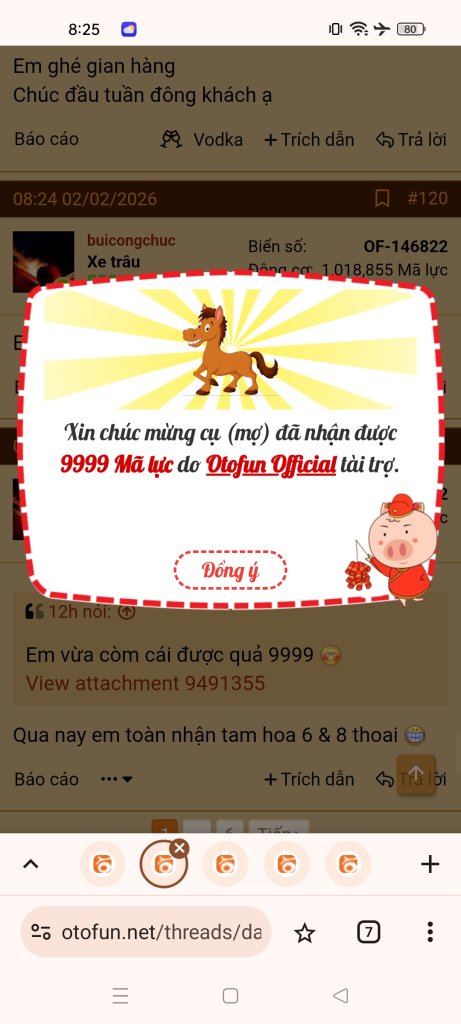The image size is (461, 1024).
Task: Go back using system navigation
Action: pos(340,995)
